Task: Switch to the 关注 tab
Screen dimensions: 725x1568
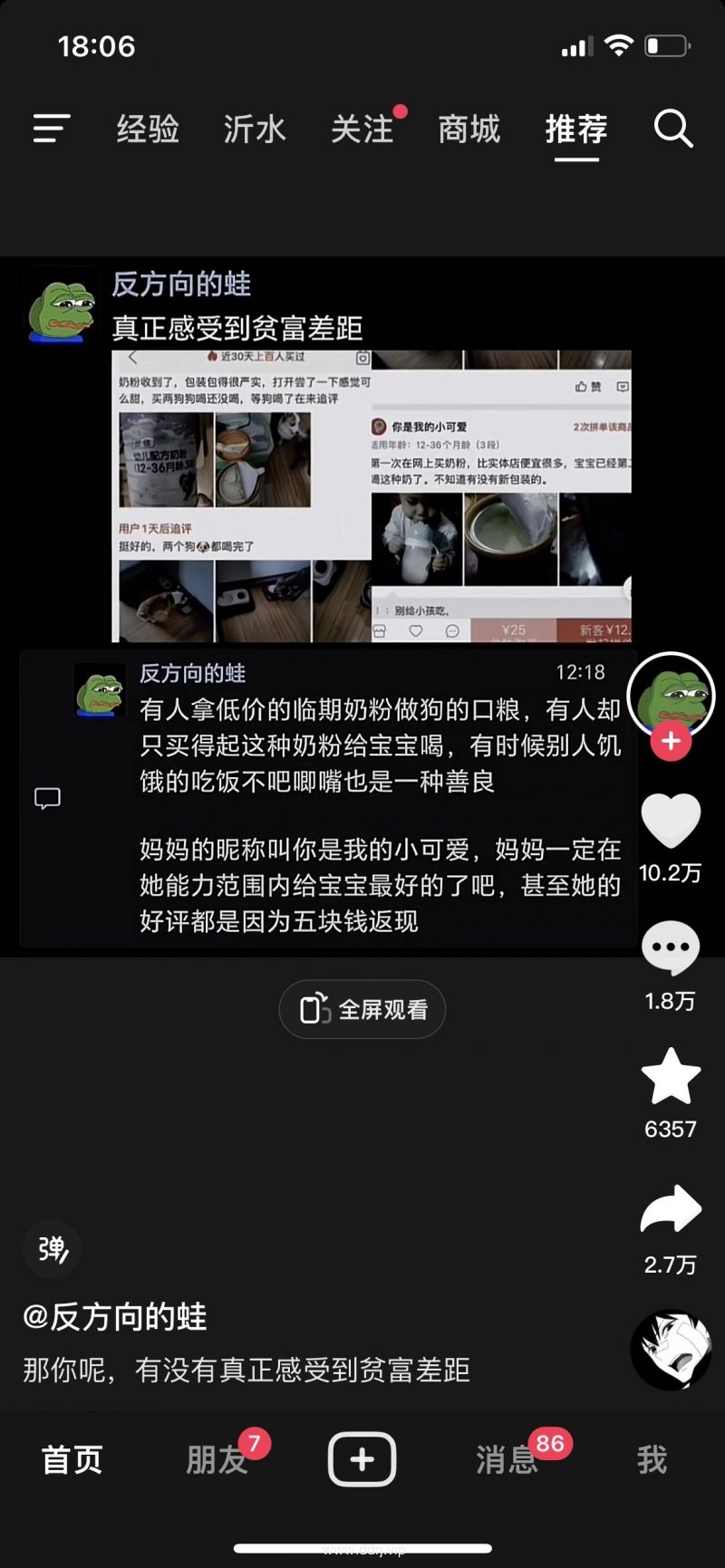Action: click(x=362, y=130)
